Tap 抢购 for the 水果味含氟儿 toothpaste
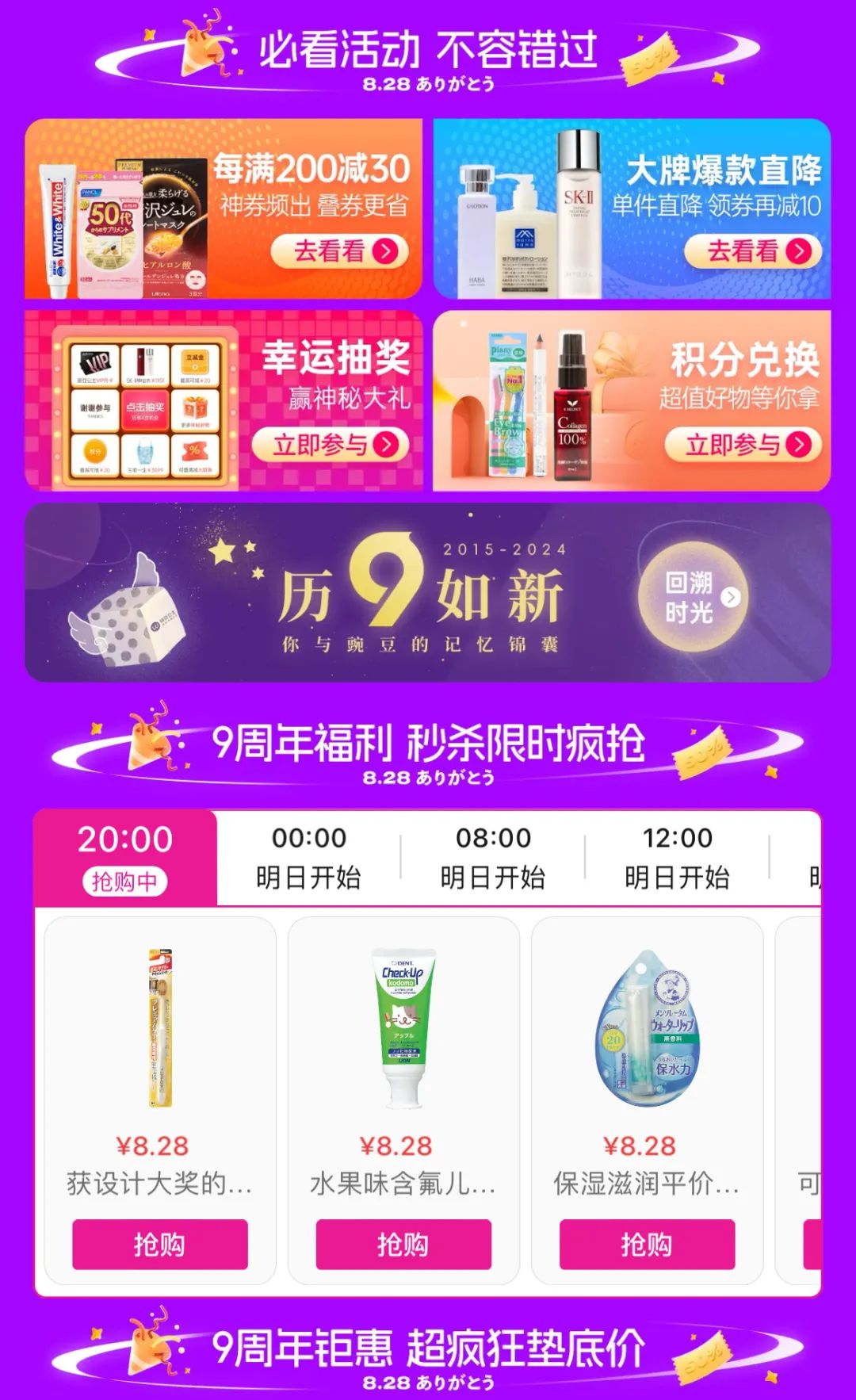Viewport: 856px width, 1400px height. coord(403,1244)
